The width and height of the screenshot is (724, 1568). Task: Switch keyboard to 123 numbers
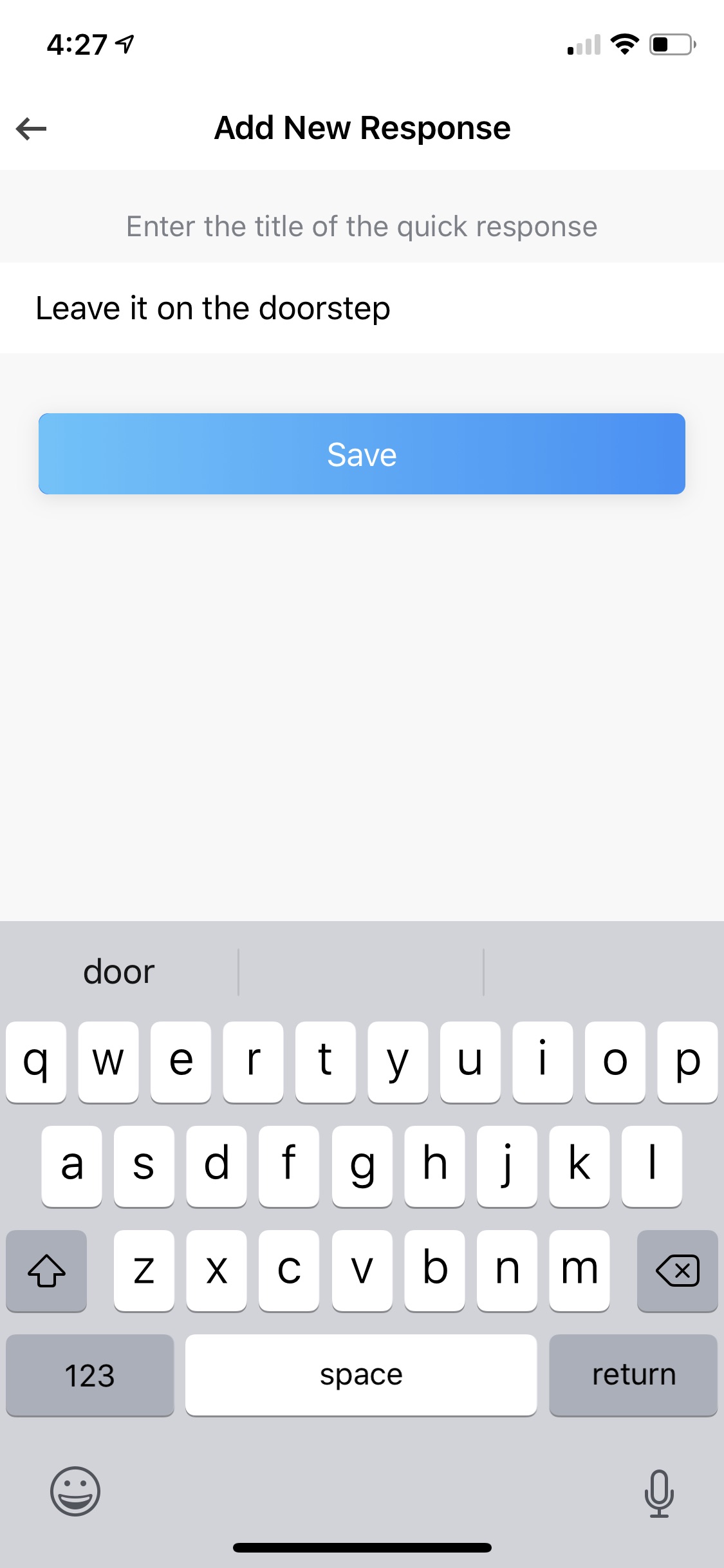click(x=90, y=1375)
